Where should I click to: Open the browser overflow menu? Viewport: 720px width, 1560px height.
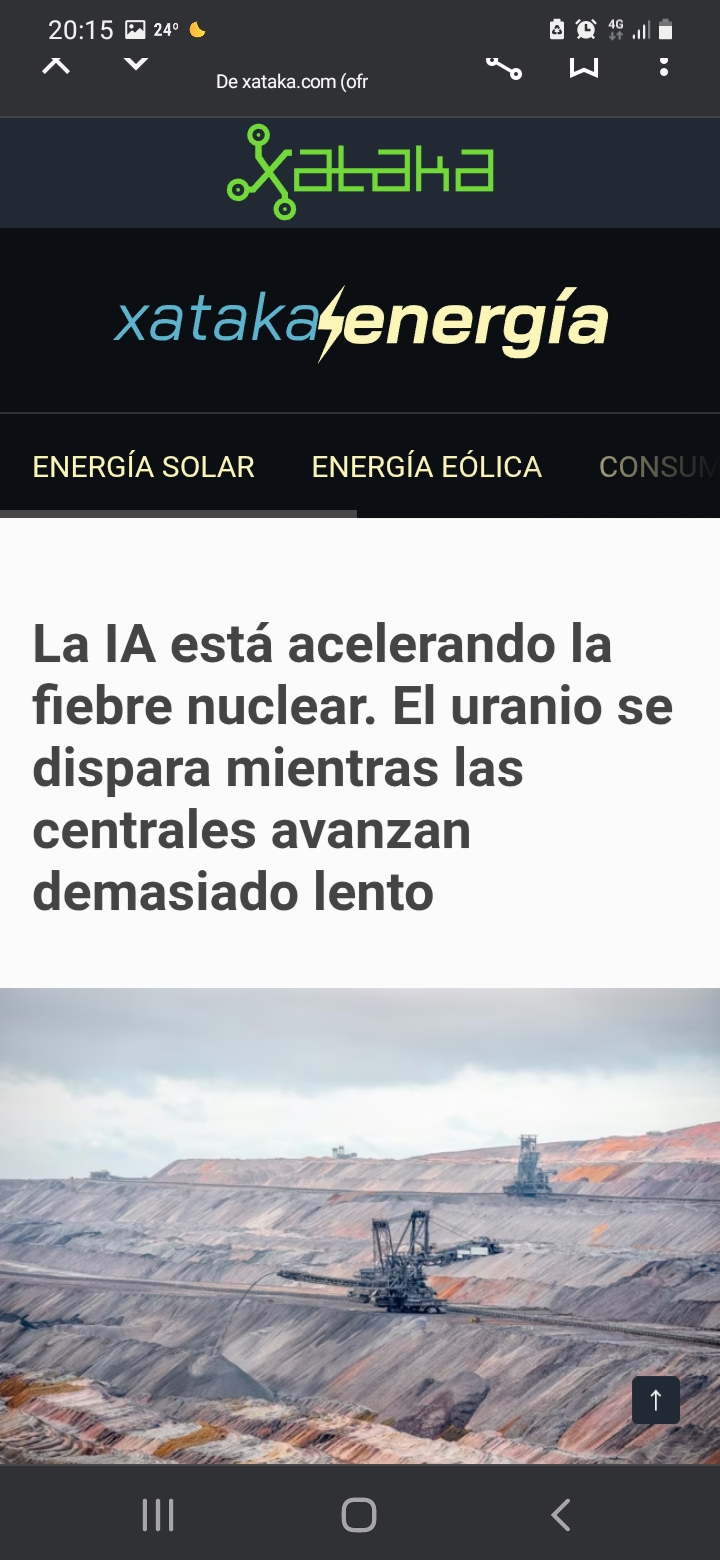664,67
